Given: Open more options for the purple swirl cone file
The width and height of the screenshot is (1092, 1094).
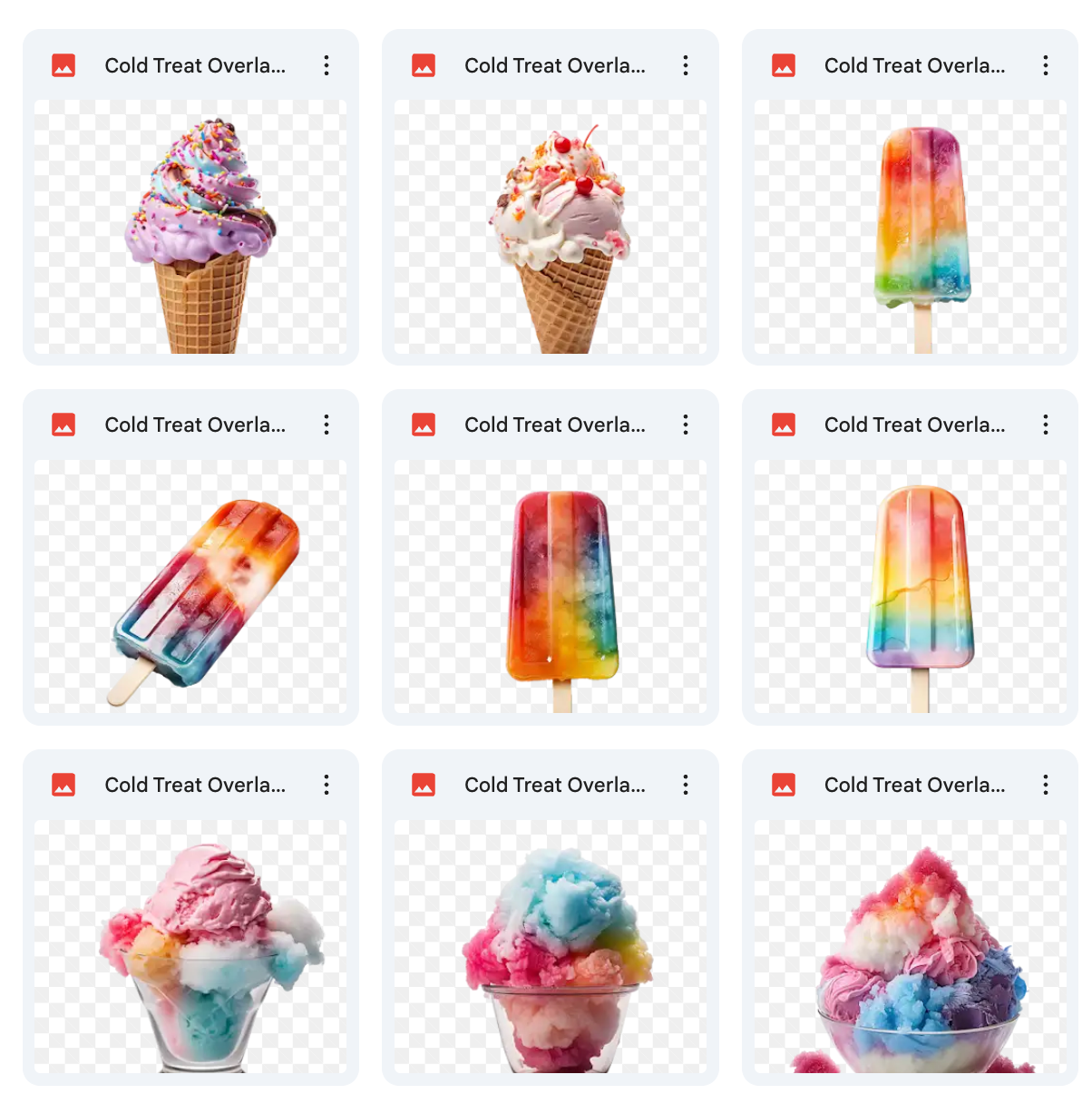Looking at the screenshot, I should pos(327,65).
